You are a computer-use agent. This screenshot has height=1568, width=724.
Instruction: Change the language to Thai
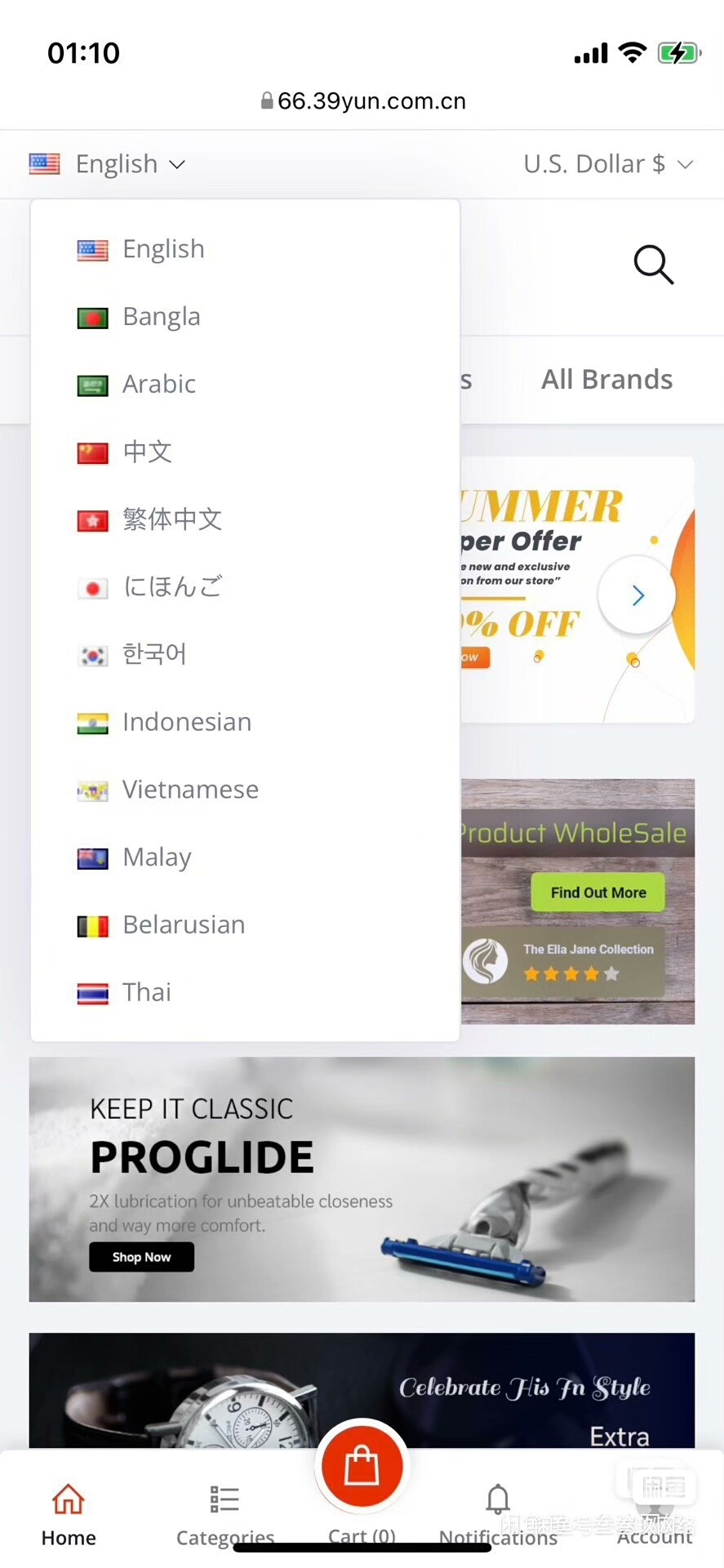[x=147, y=993]
